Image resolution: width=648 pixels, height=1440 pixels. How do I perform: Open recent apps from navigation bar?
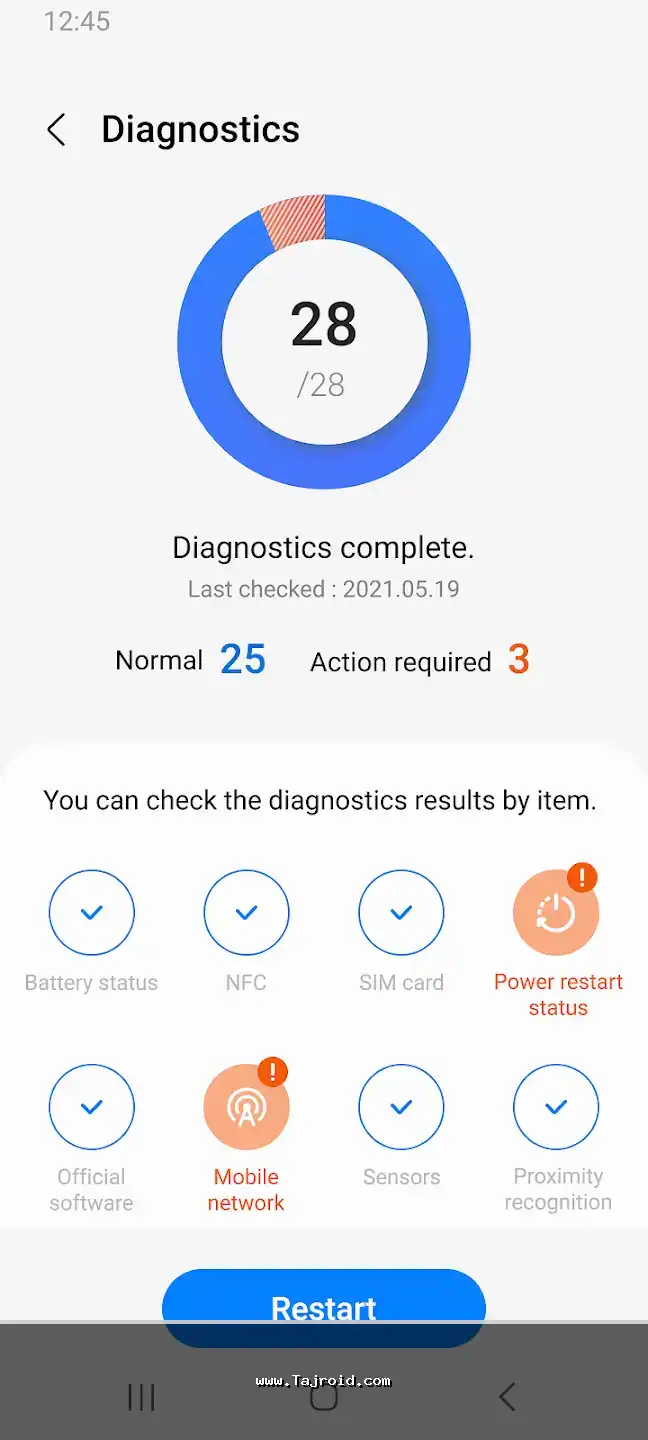click(x=142, y=1397)
